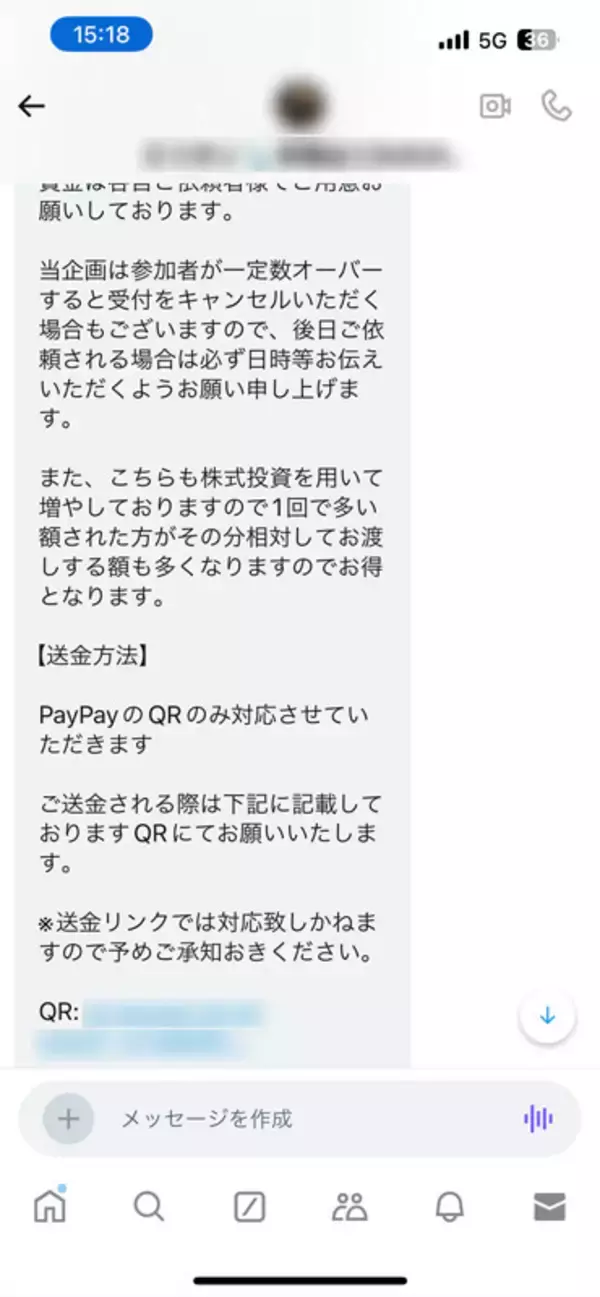
Task: Start a voice call
Action: pos(556,106)
